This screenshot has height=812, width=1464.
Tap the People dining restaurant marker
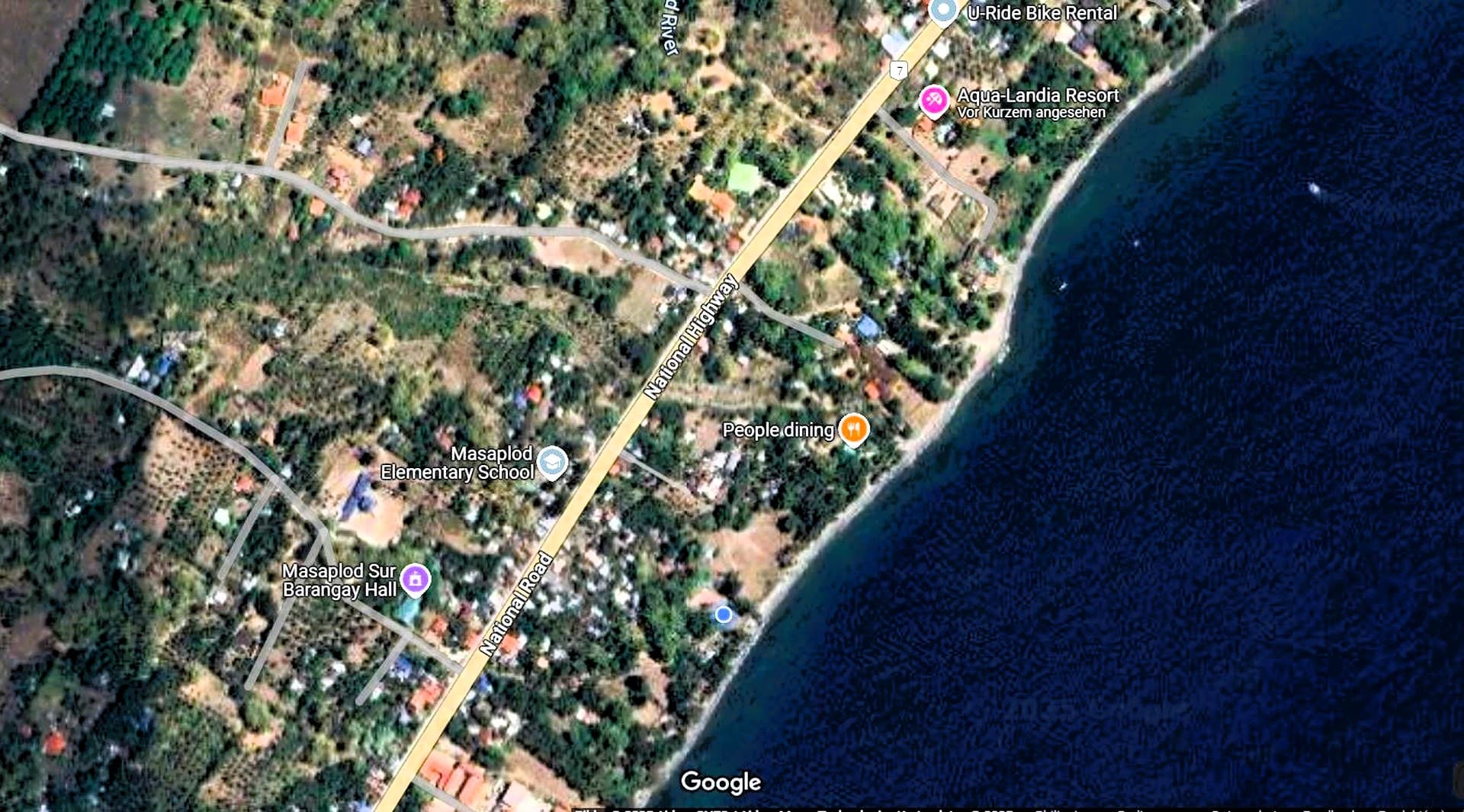(853, 428)
